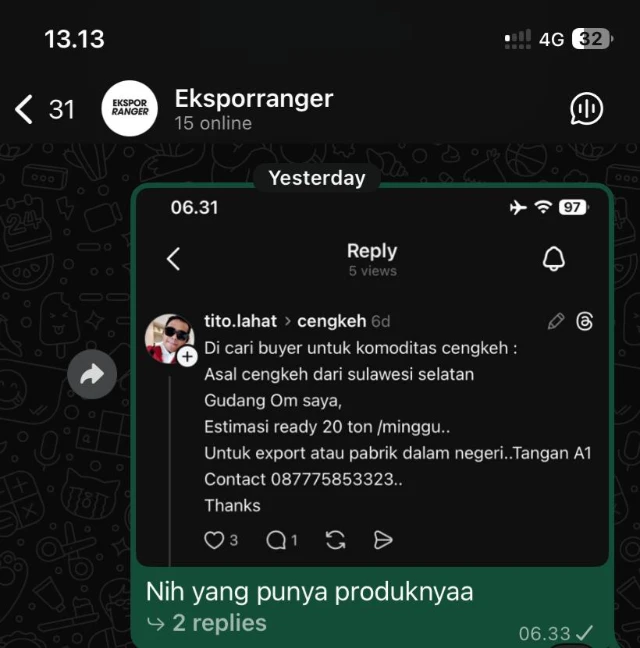Start a voice chat in the group

tap(586, 109)
